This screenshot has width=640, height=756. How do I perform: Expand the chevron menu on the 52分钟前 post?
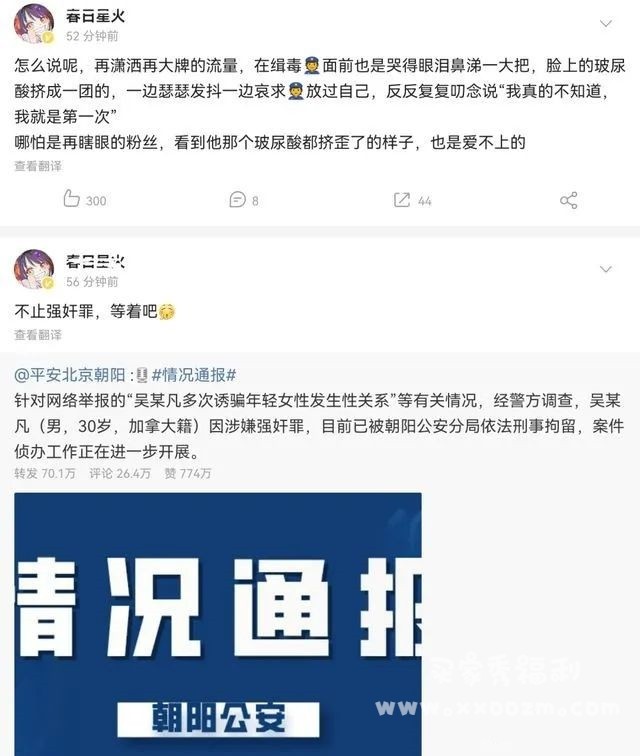(605, 23)
